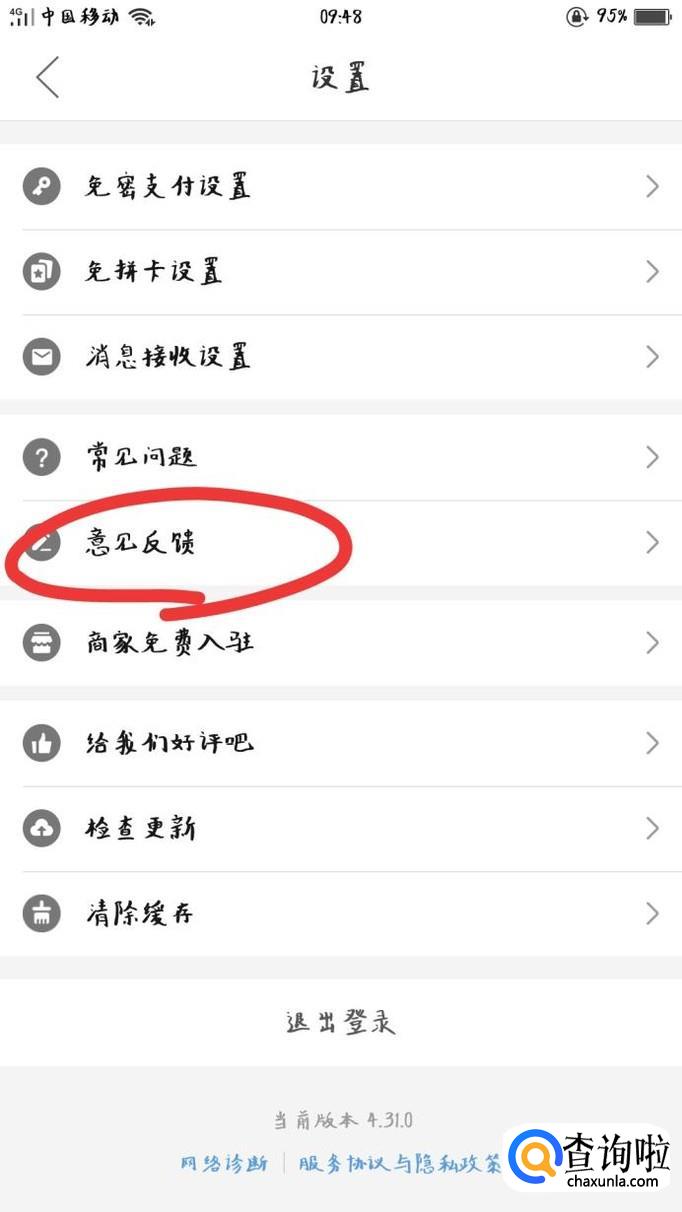Image resolution: width=682 pixels, height=1212 pixels.
Task: Open the 服务协议与隐私政策 link
Action: tap(400, 1164)
